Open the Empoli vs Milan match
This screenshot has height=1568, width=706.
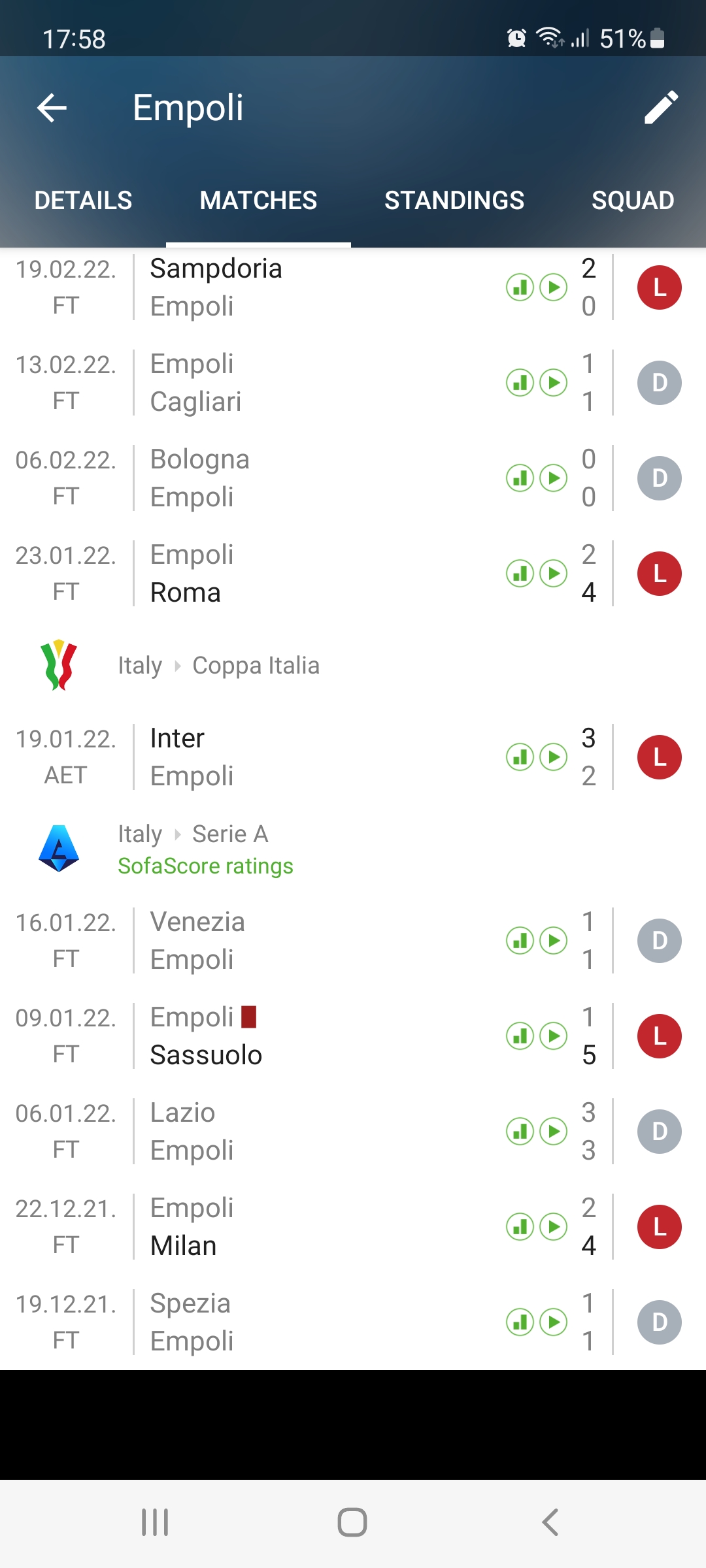[x=353, y=1227]
